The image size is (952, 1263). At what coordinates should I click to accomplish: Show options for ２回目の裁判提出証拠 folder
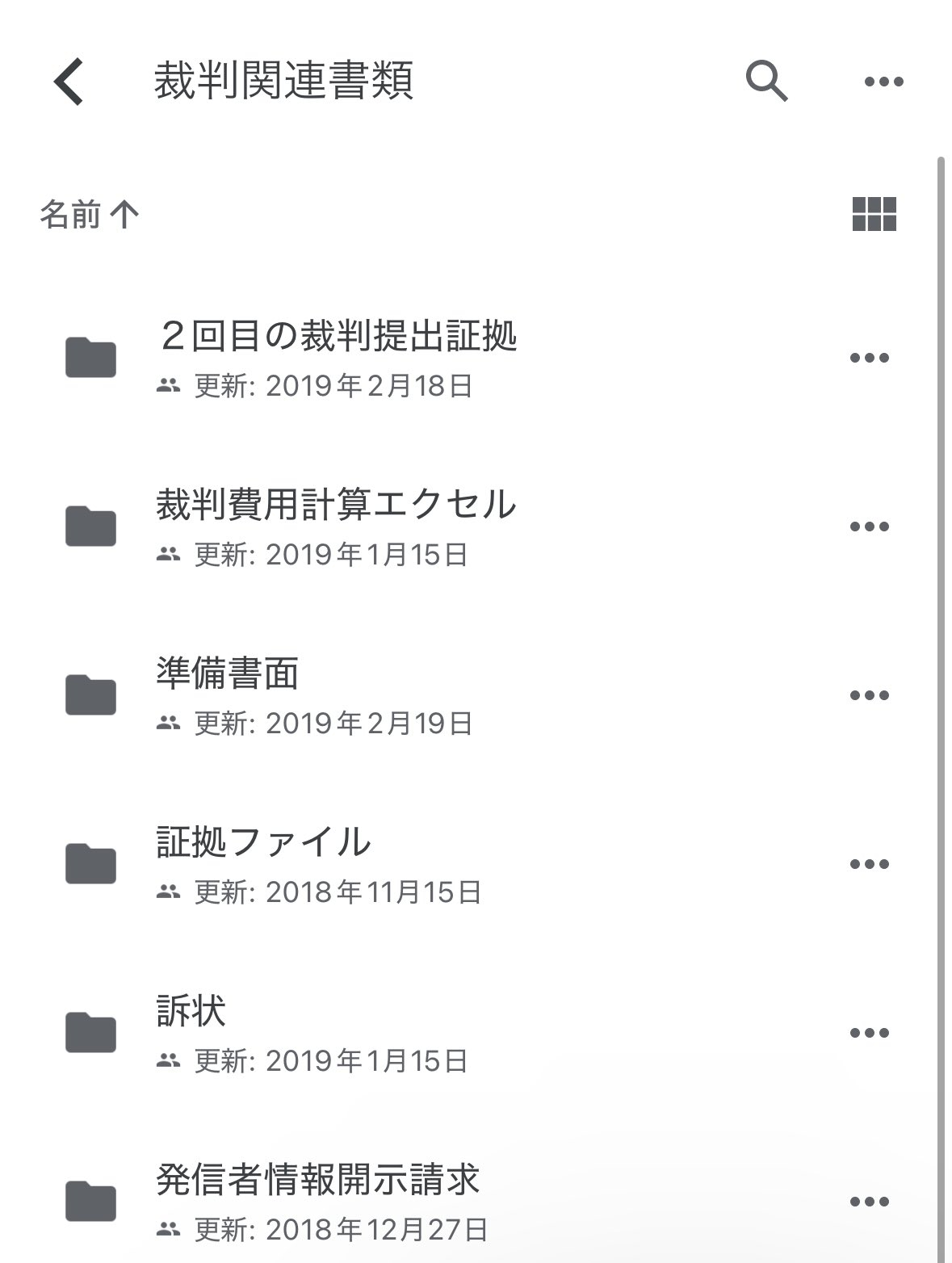869,358
